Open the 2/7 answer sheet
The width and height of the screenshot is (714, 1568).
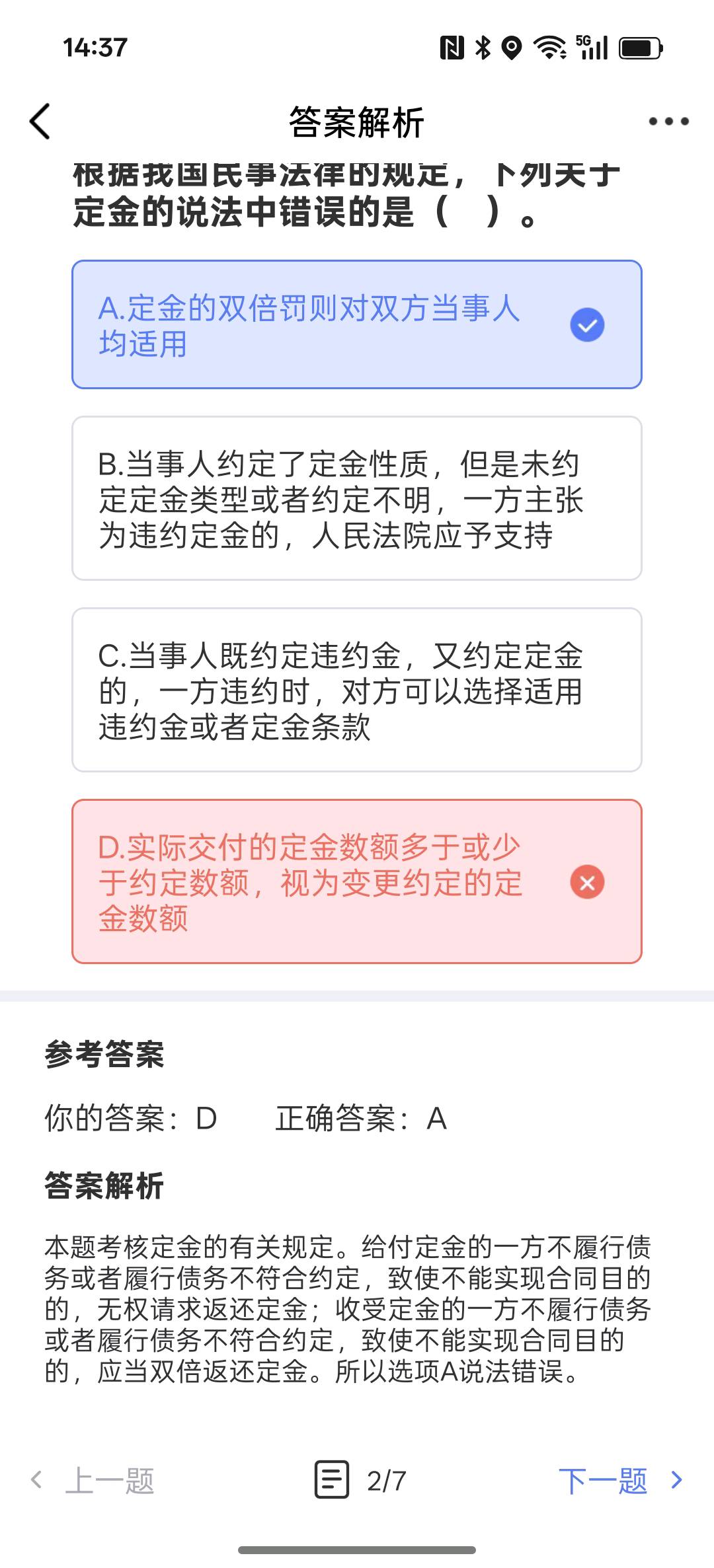tap(360, 1480)
